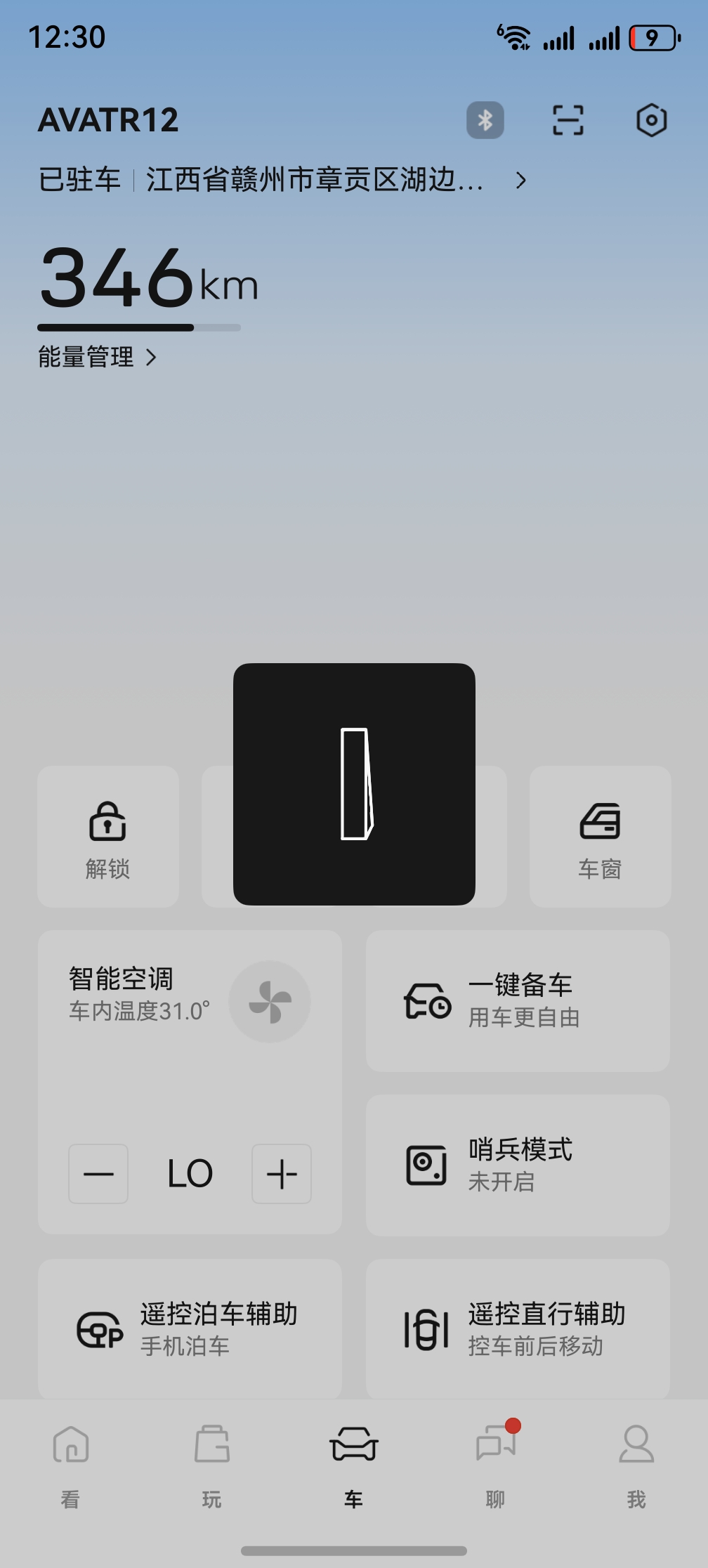Toggle the 智能空调 fan button
Image resolution: width=708 pixels, height=1568 pixels.
270,1001
